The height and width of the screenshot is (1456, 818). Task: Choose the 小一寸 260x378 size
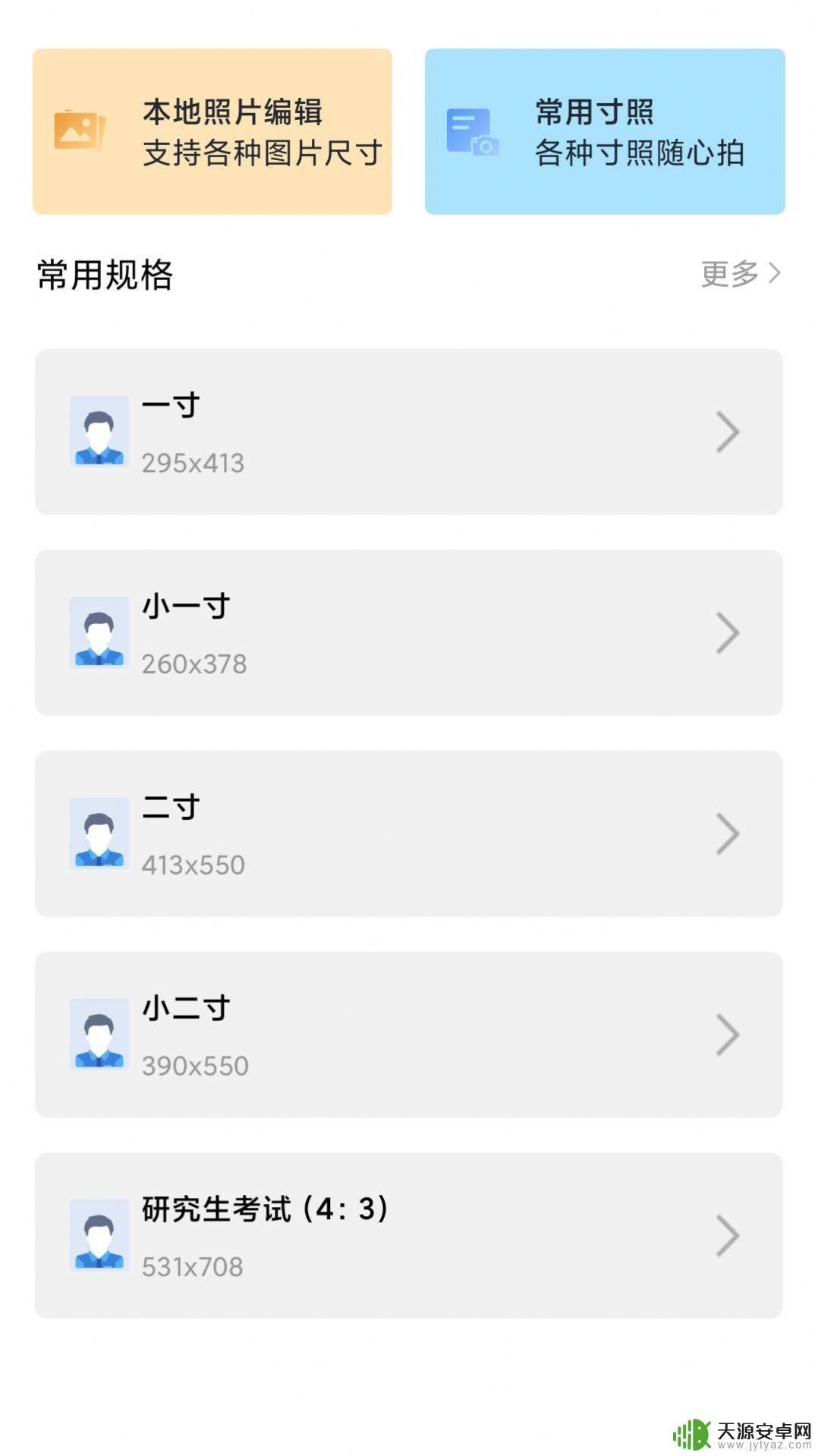tap(409, 632)
